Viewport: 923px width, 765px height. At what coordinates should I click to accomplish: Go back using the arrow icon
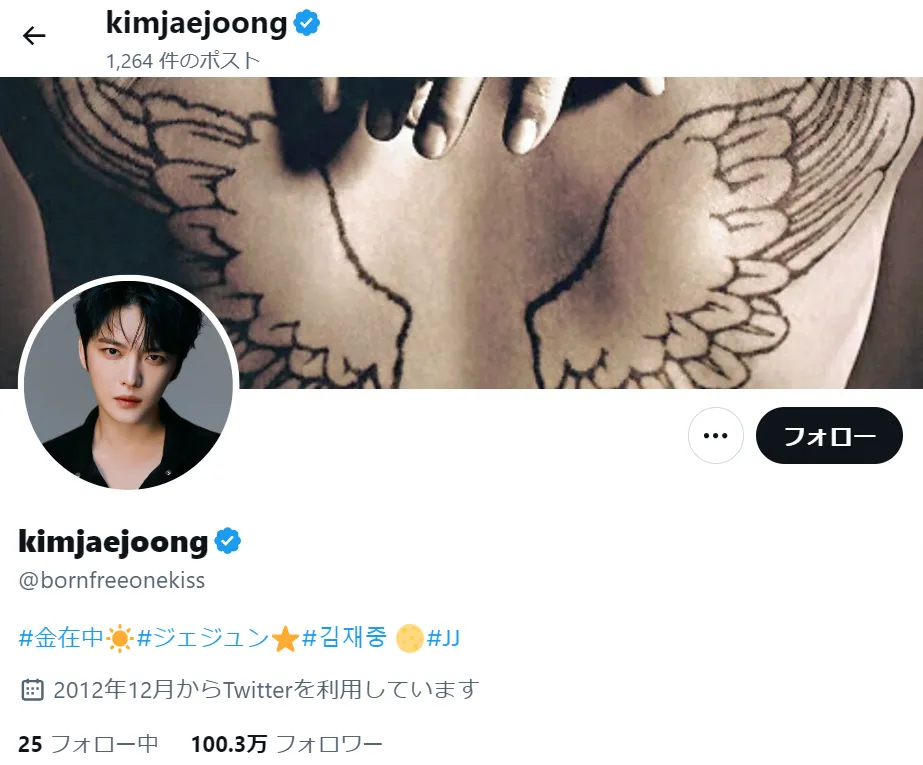tap(34, 37)
